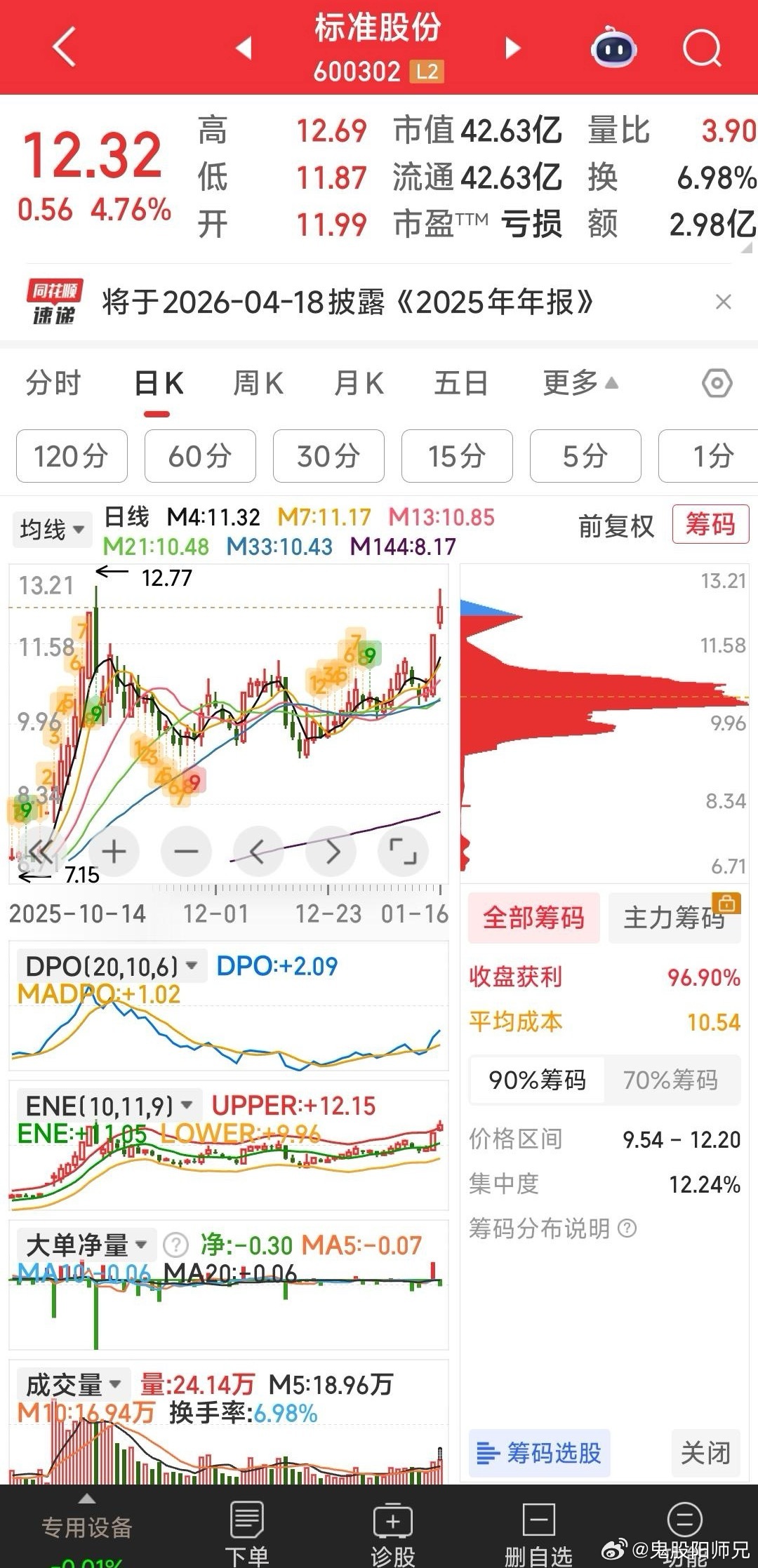Viewport: 758px width, 1568px height.
Task: Open the robot assistant icon
Action: coord(613,48)
